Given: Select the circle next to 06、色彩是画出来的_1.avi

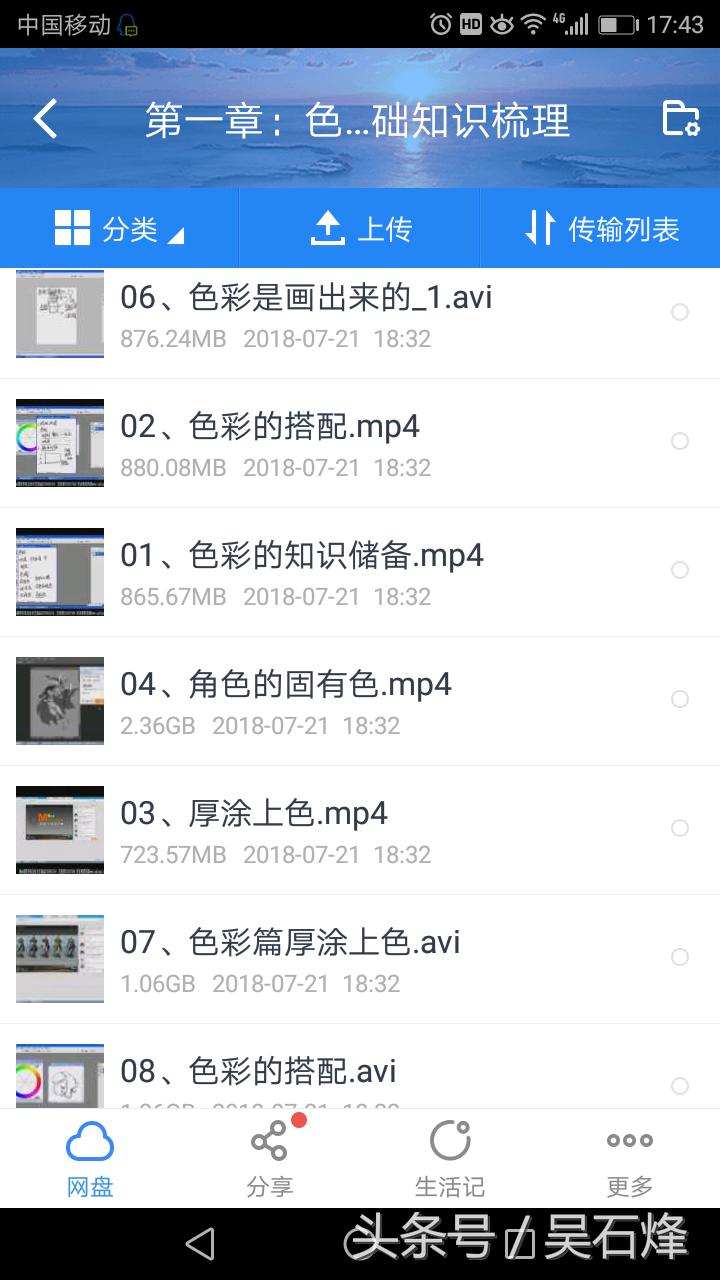Looking at the screenshot, I should click(681, 312).
